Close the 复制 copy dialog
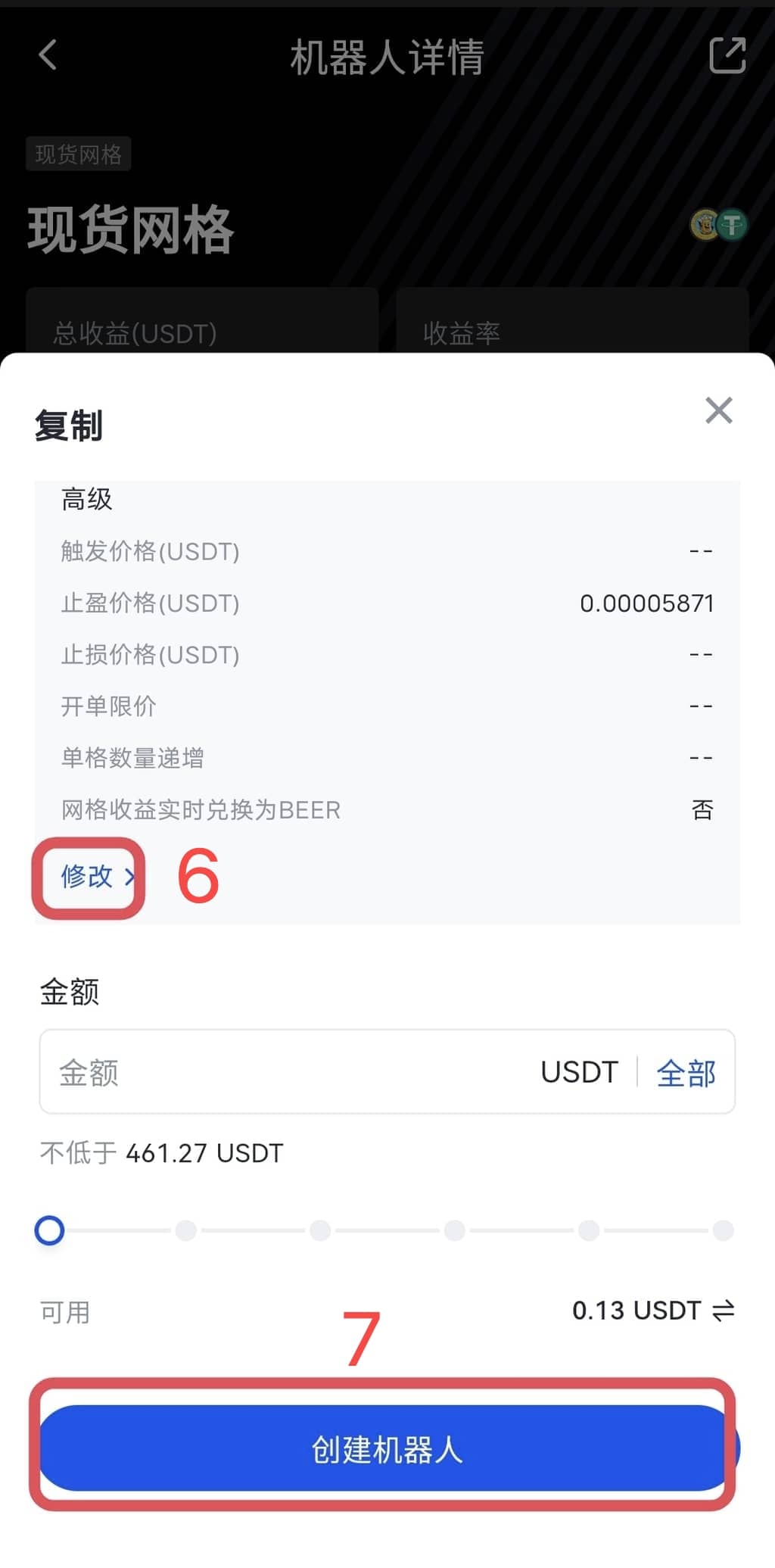This screenshot has height=1568, width=775. tap(718, 410)
